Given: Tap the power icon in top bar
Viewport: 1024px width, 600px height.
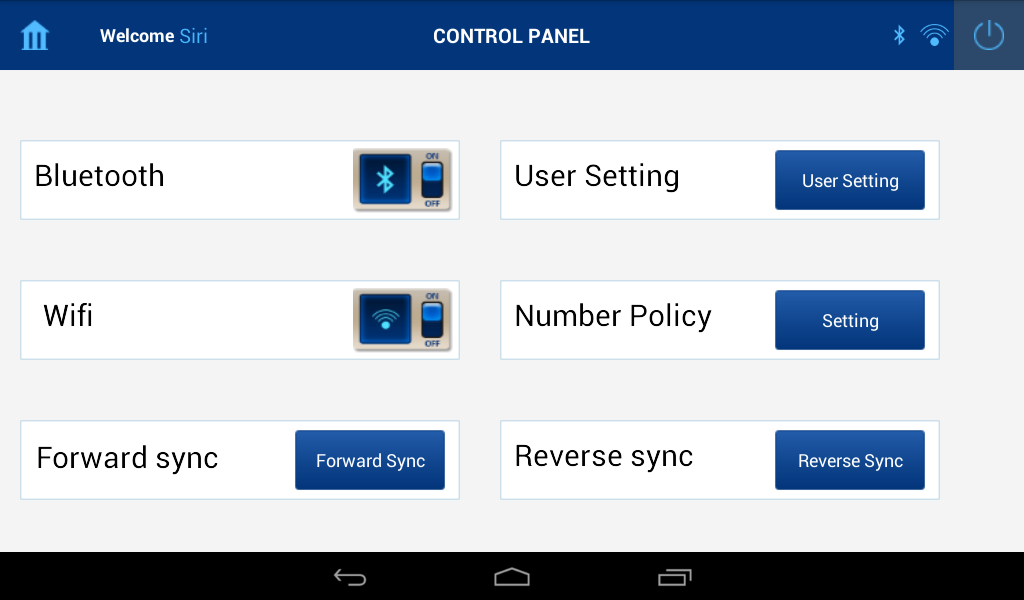Looking at the screenshot, I should (989, 35).
